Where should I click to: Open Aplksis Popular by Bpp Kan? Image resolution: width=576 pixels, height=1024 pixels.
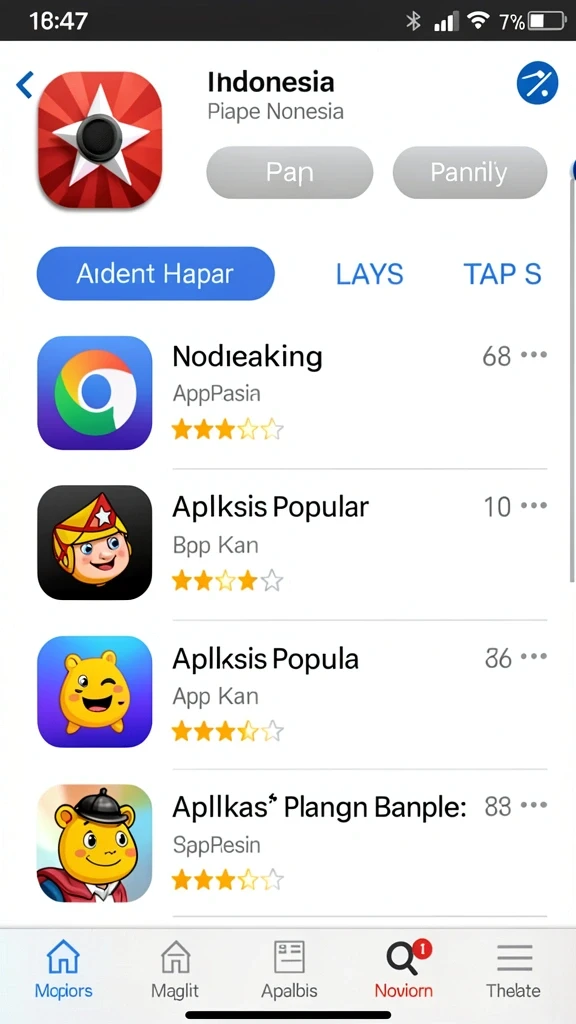[x=292, y=543]
